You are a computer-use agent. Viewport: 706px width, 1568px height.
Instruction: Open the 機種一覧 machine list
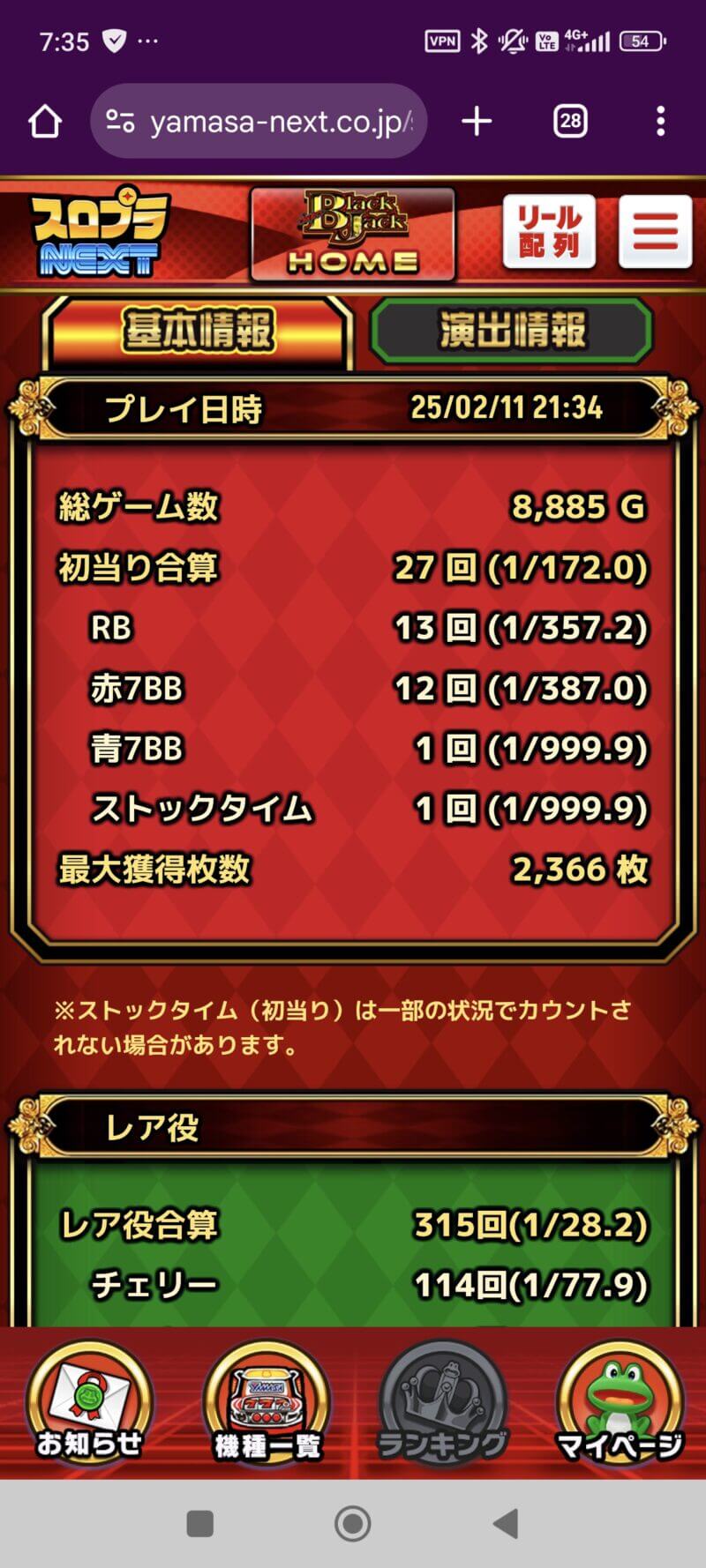coord(267,1402)
